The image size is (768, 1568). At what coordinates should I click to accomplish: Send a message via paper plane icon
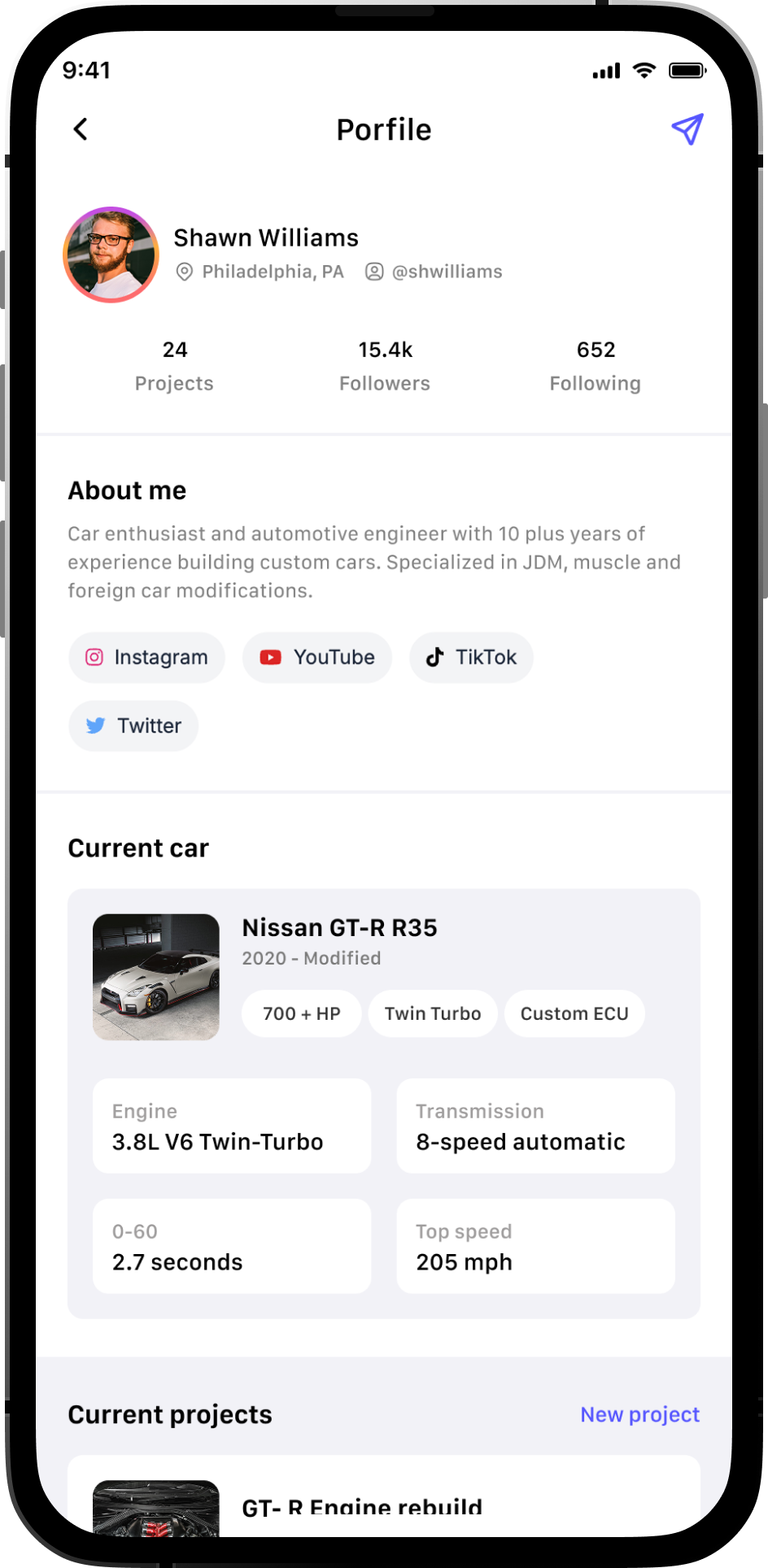click(x=687, y=129)
